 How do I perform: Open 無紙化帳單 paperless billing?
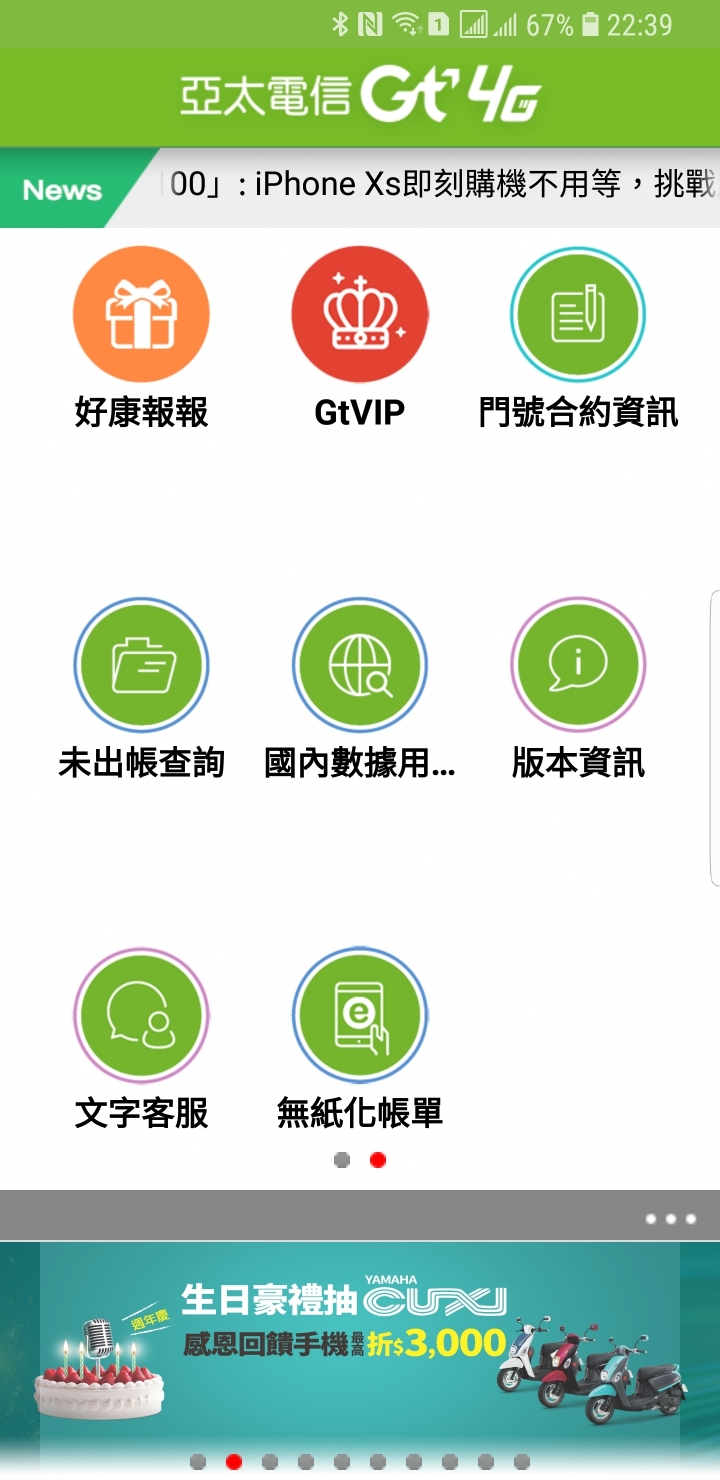pos(360,1016)
